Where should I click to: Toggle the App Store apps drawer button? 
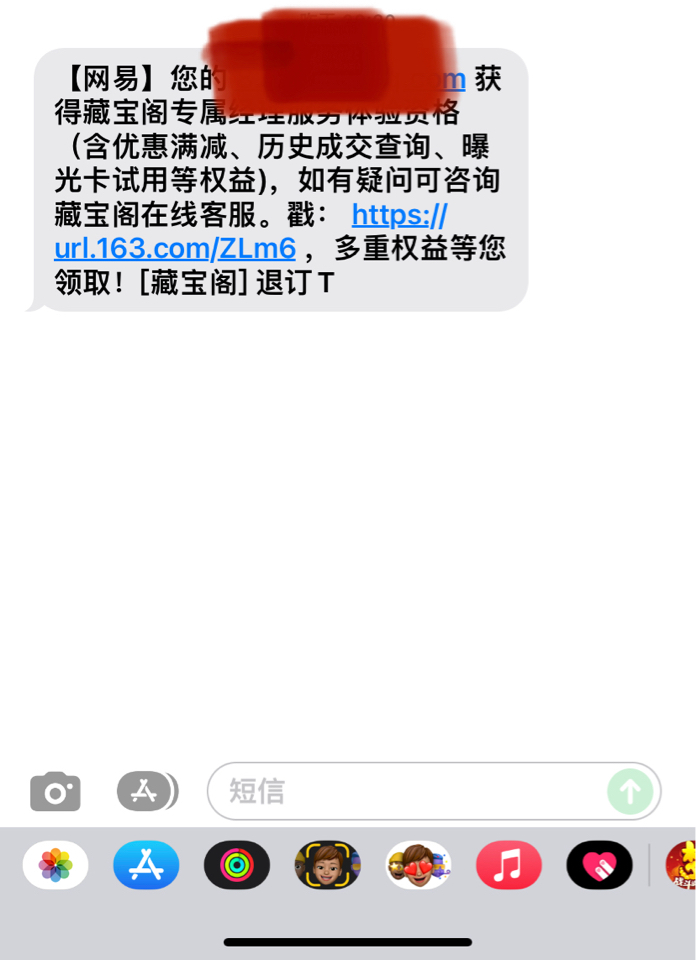point(146,792)
